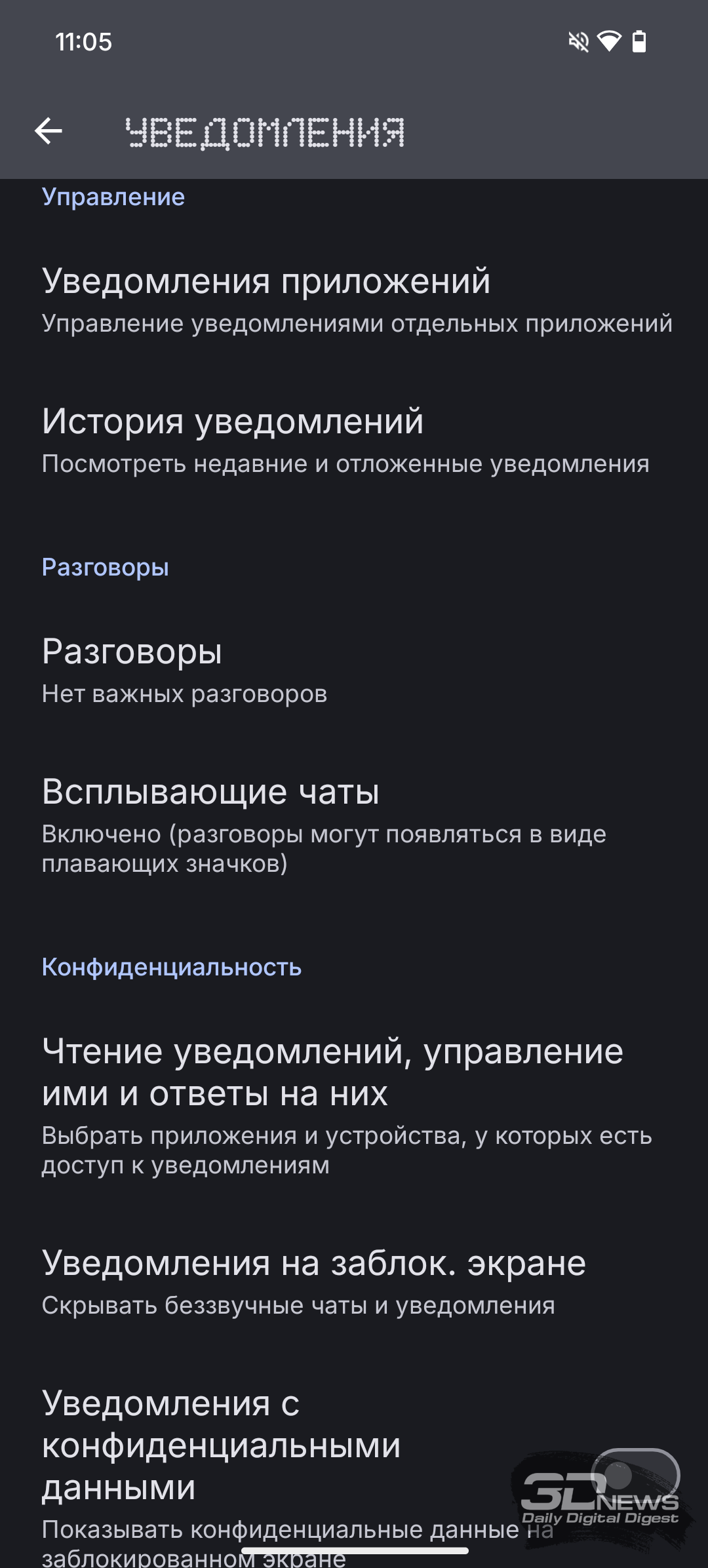Open История уведомлений
This screenshot has height=1568, width=708.
[x=354, y=441]
